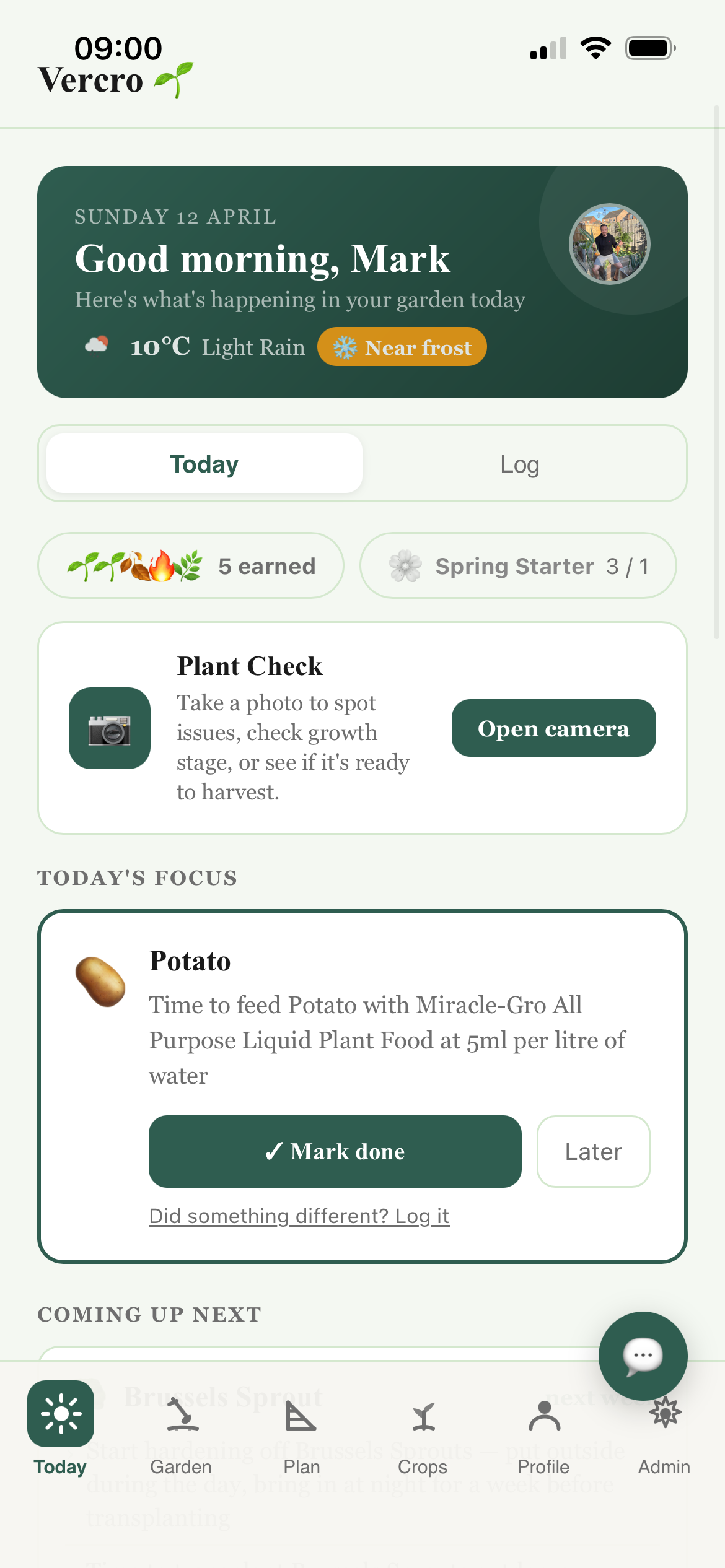Tap Mark done for Potato task
This screenshot has height=1568, width=725.
point(335,1151)
